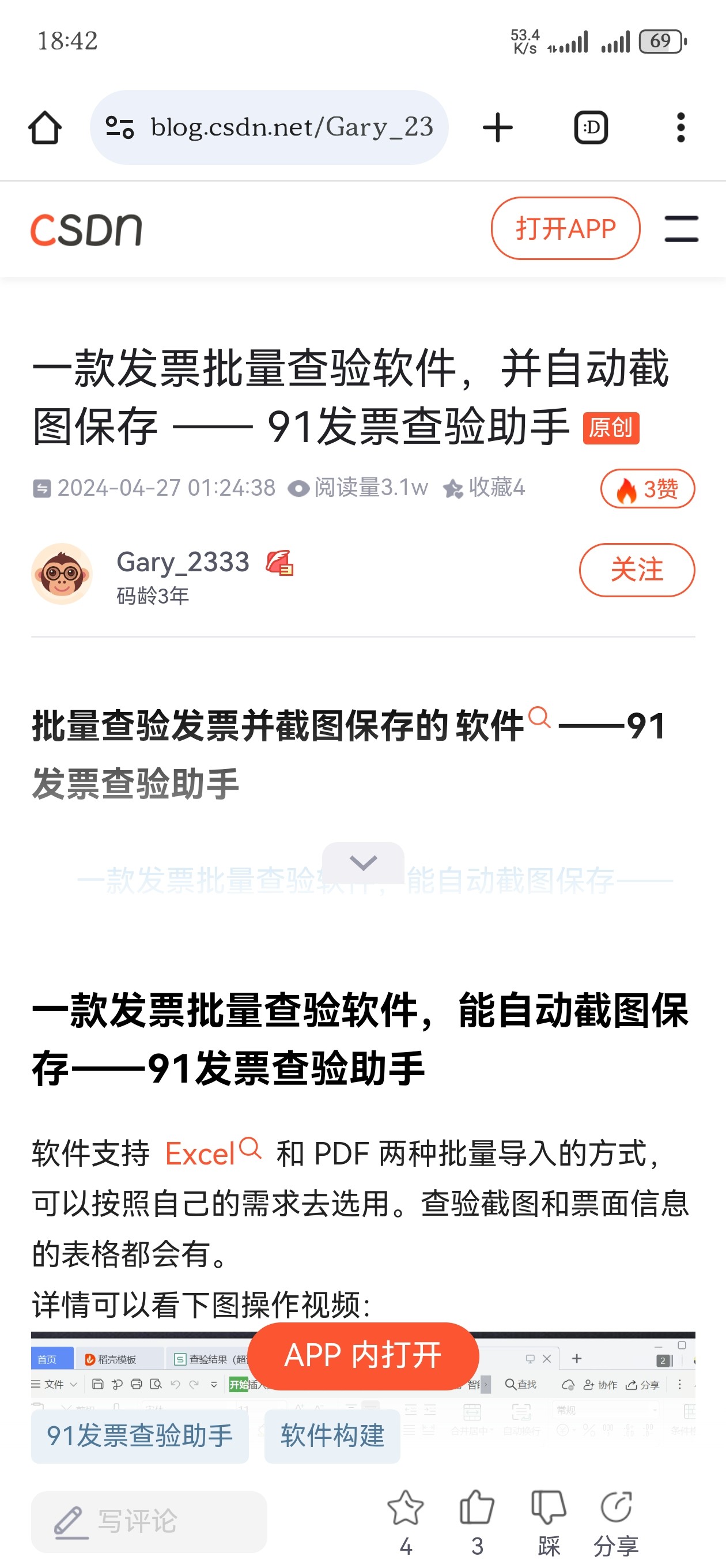Open a new browser tab
726x1568 pixels.
[x=497, y=127]
